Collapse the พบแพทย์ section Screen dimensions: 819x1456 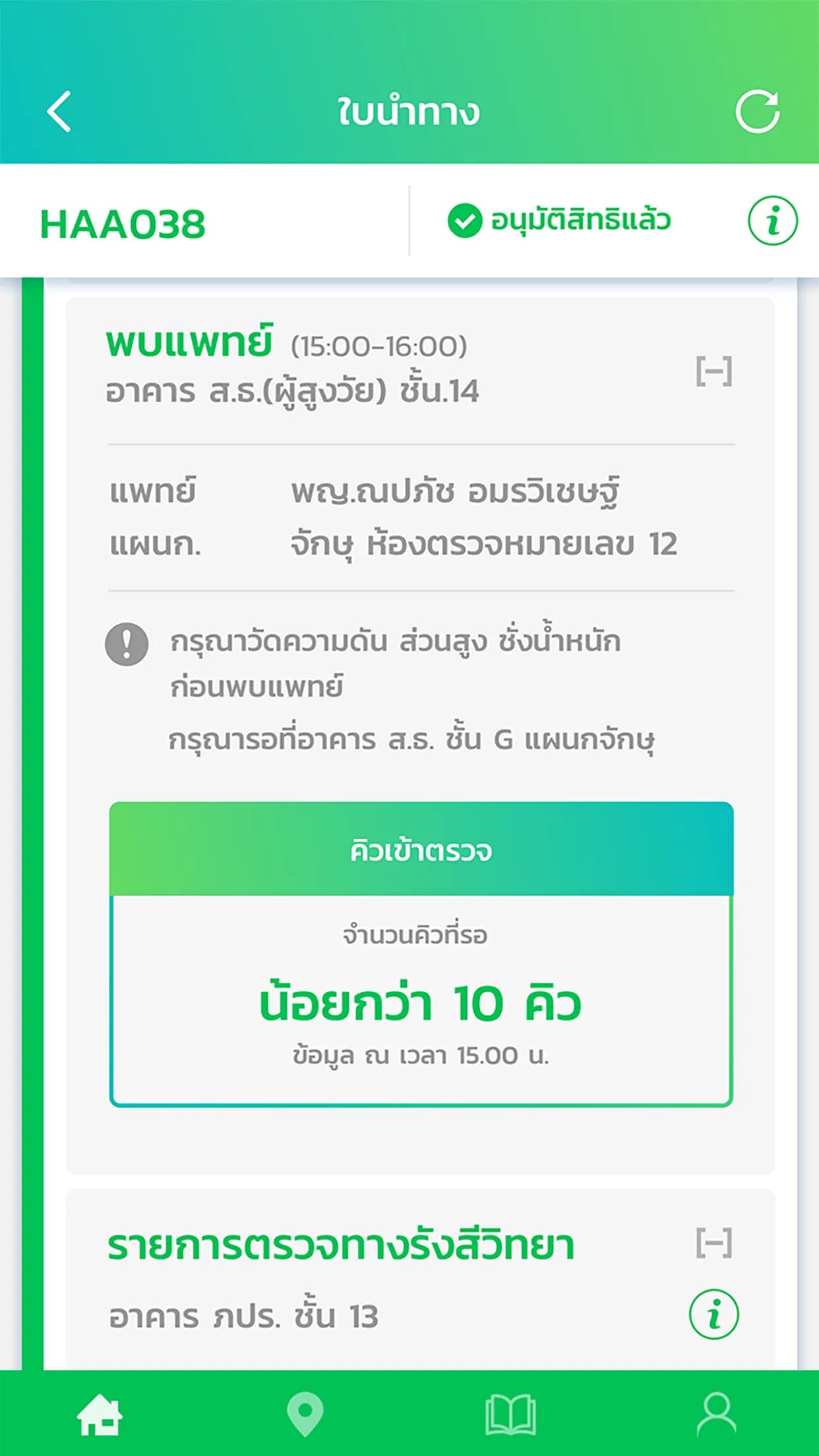(714, 371)
